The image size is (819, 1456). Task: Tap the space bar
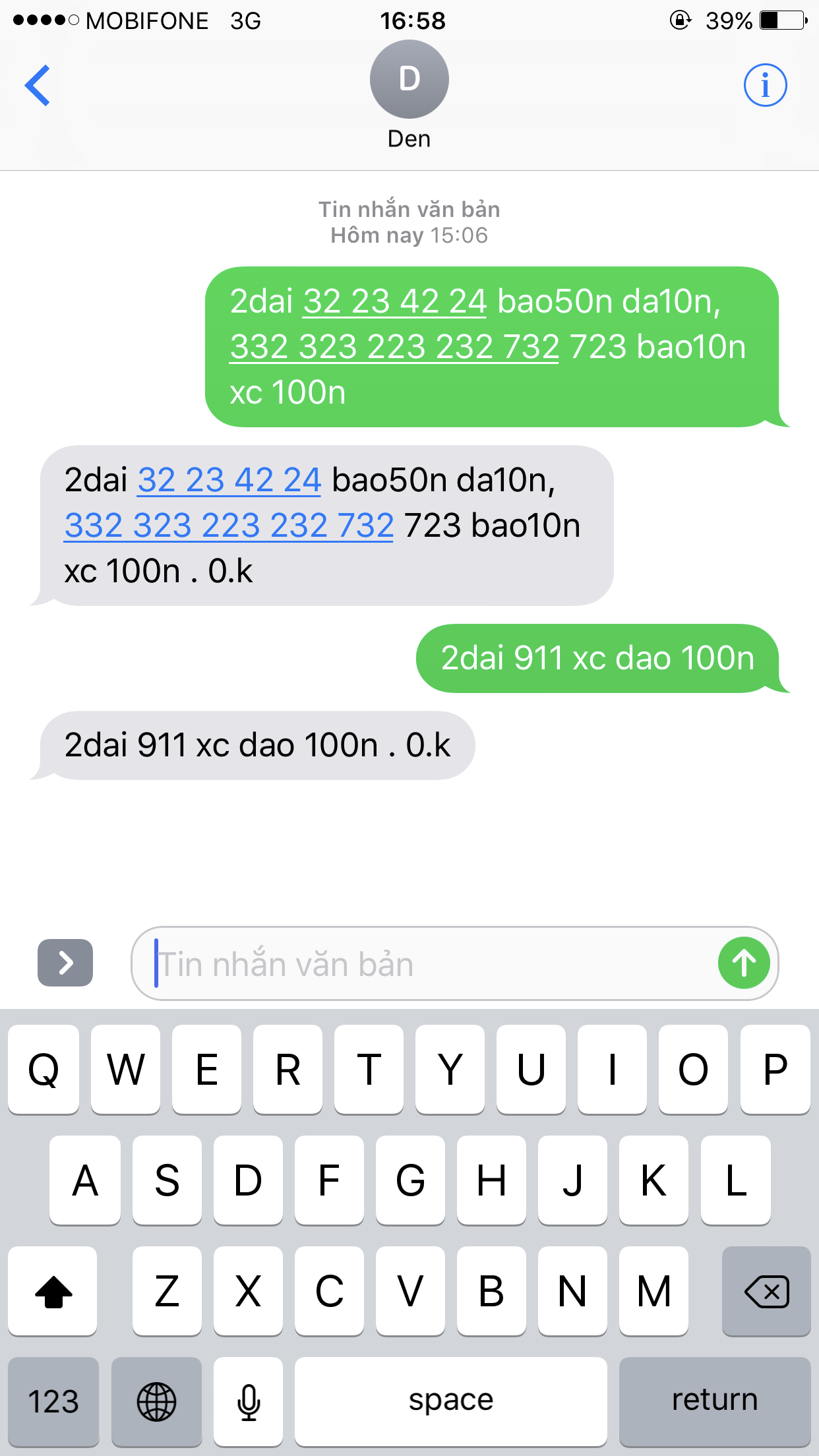(451, 1401)
